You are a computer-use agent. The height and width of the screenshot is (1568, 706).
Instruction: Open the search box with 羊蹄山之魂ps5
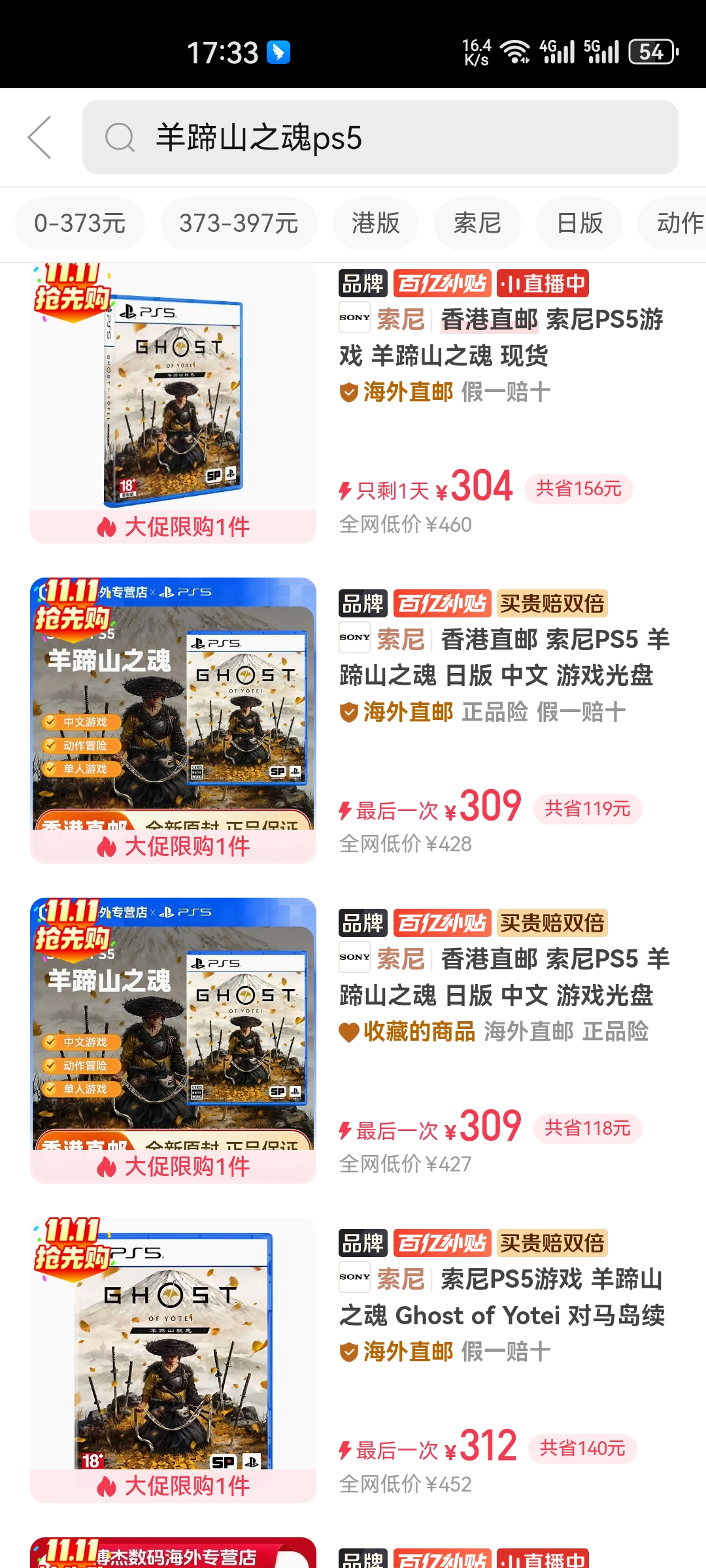click(379, 137)
